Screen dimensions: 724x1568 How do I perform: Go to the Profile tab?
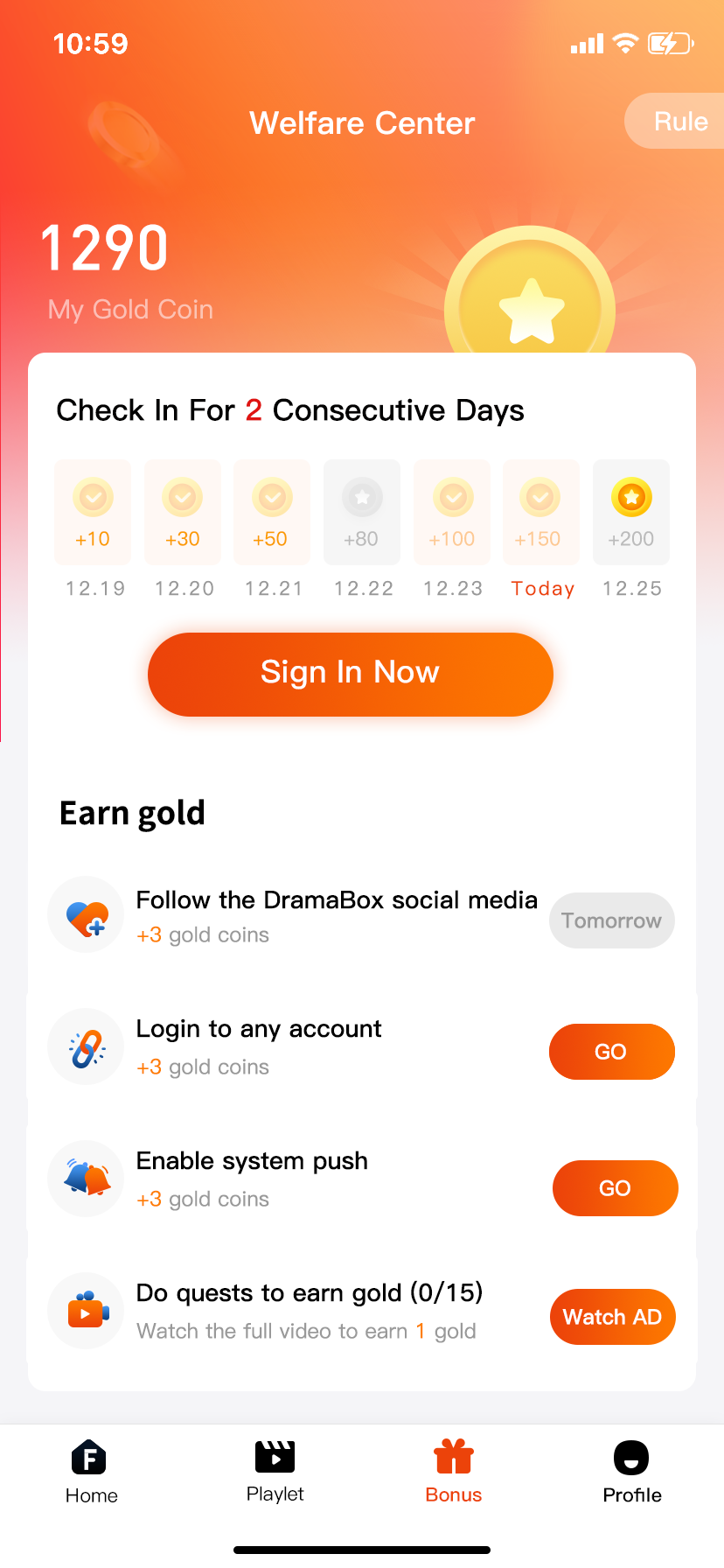click(x=631, y=1472)
